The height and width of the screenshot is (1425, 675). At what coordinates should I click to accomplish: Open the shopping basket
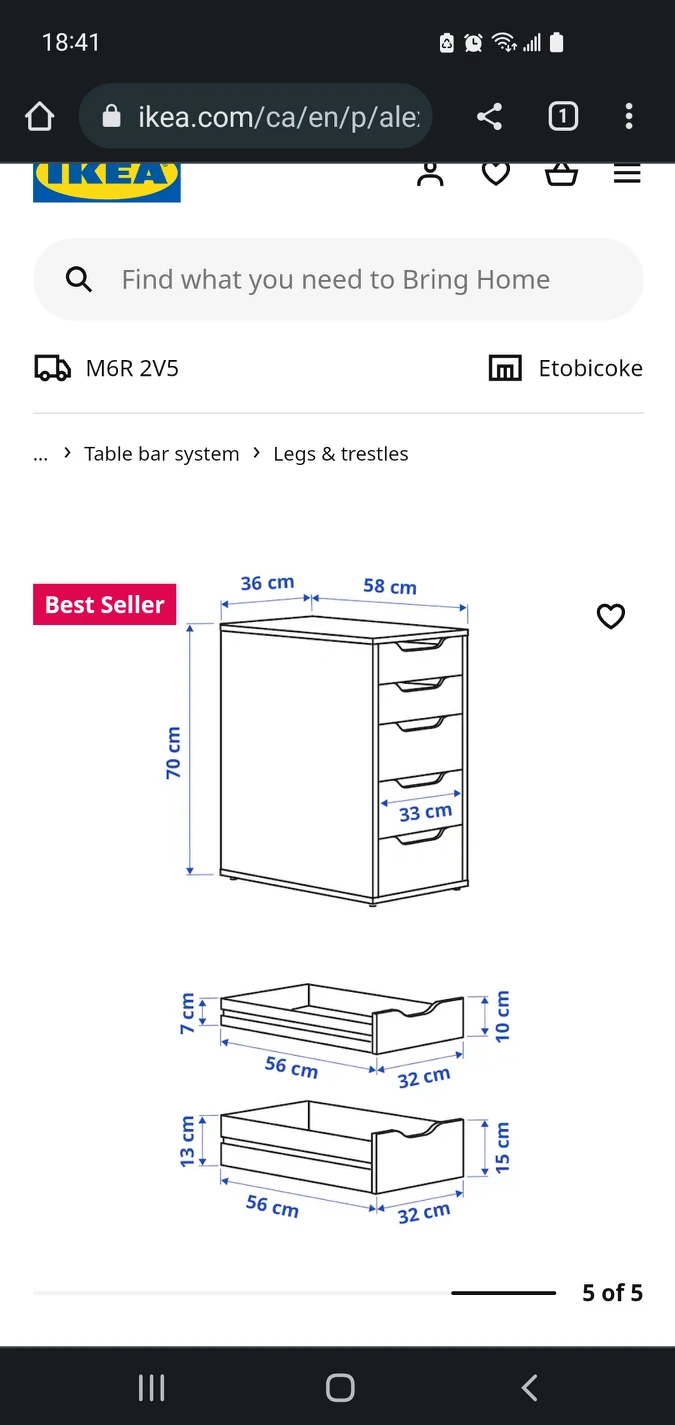point(561,174)
